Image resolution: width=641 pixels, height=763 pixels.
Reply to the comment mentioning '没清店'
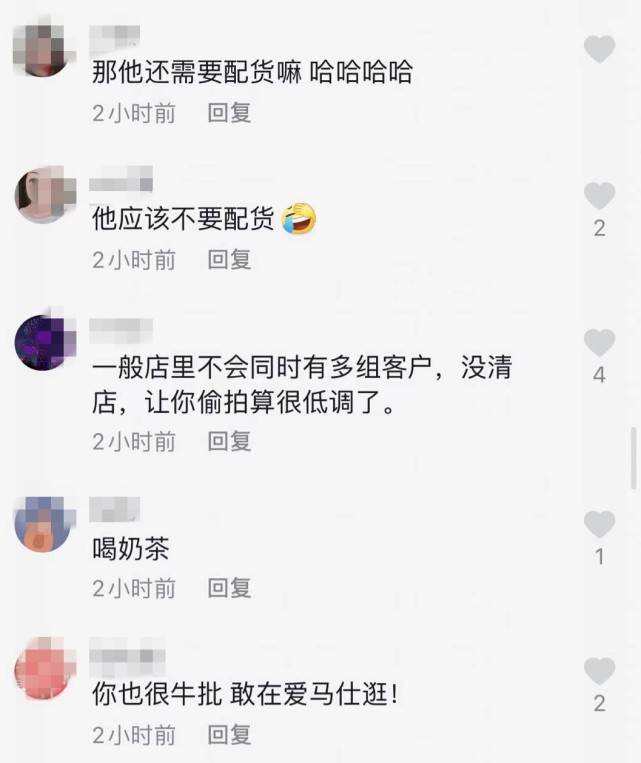pos(229,441)
